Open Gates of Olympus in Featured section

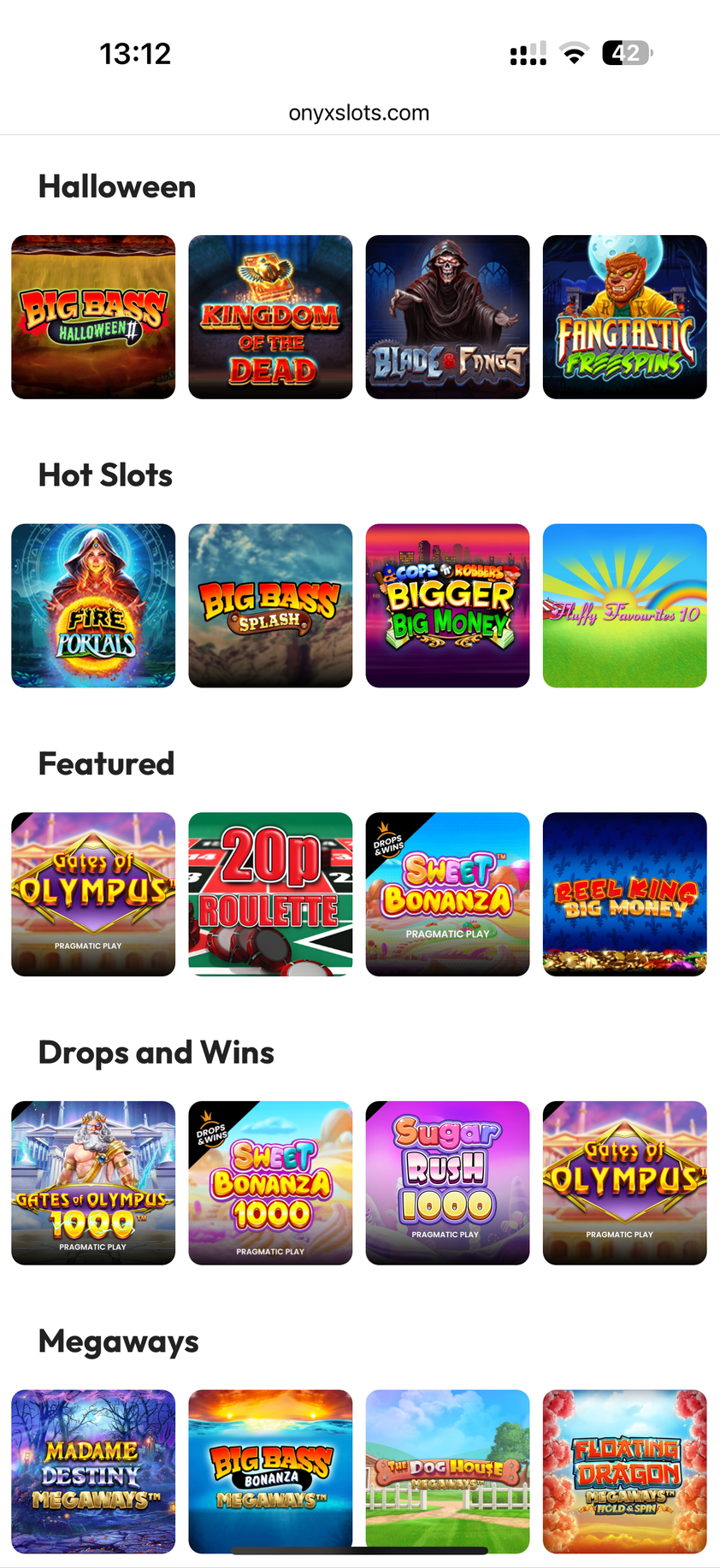coord(92,894)
